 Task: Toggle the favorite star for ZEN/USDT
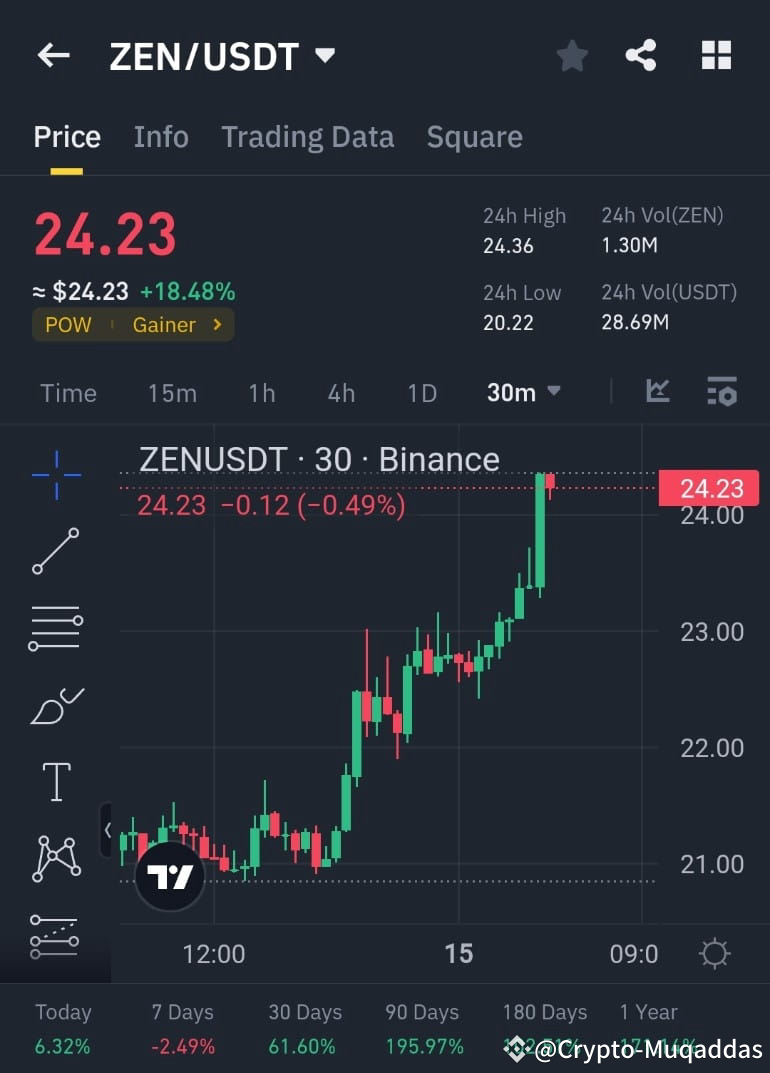click(x=572, y=56)
